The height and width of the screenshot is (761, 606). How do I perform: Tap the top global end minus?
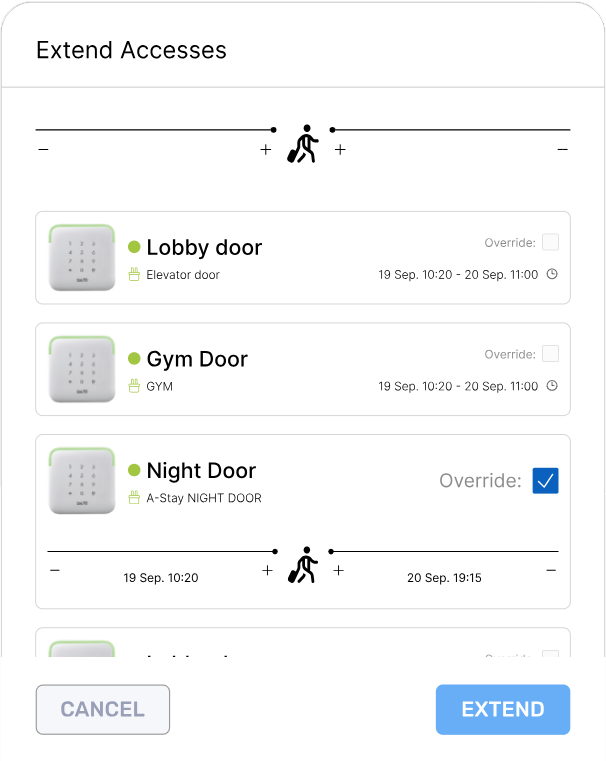click(x=562, y=149)
